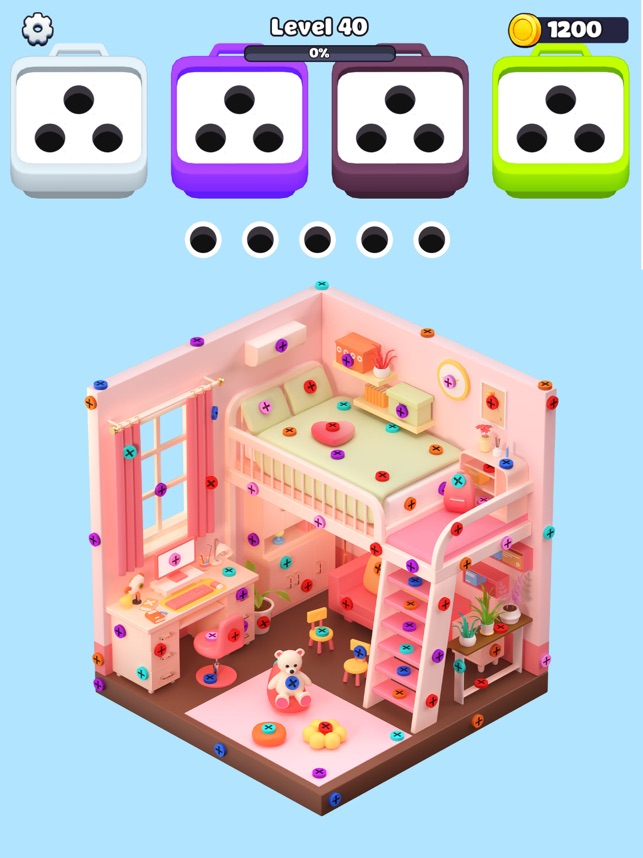Unscrew the purple screw on the pink rug
Screen dimensions: 643x858
coord(319,773)
